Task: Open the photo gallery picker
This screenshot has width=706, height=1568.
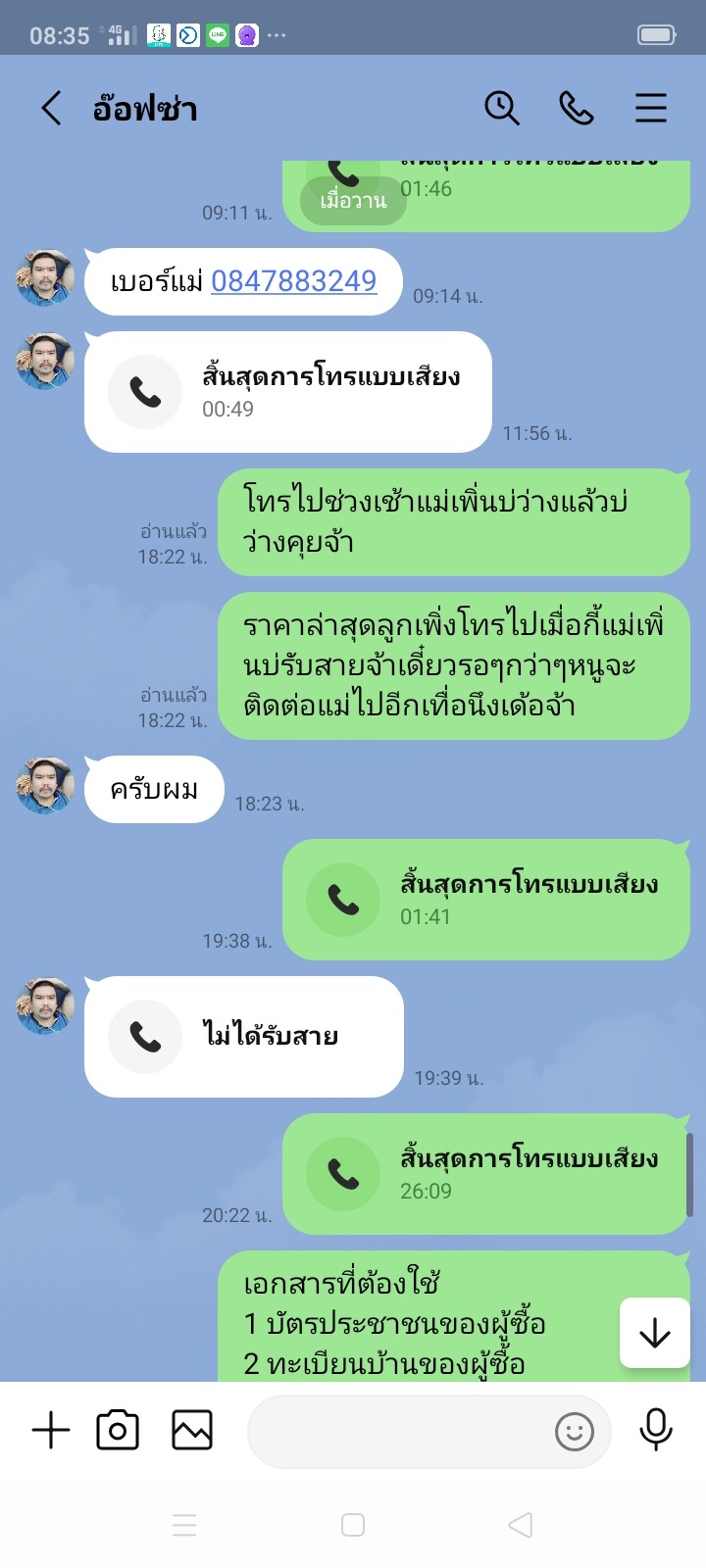Action: click(192, 1431)
